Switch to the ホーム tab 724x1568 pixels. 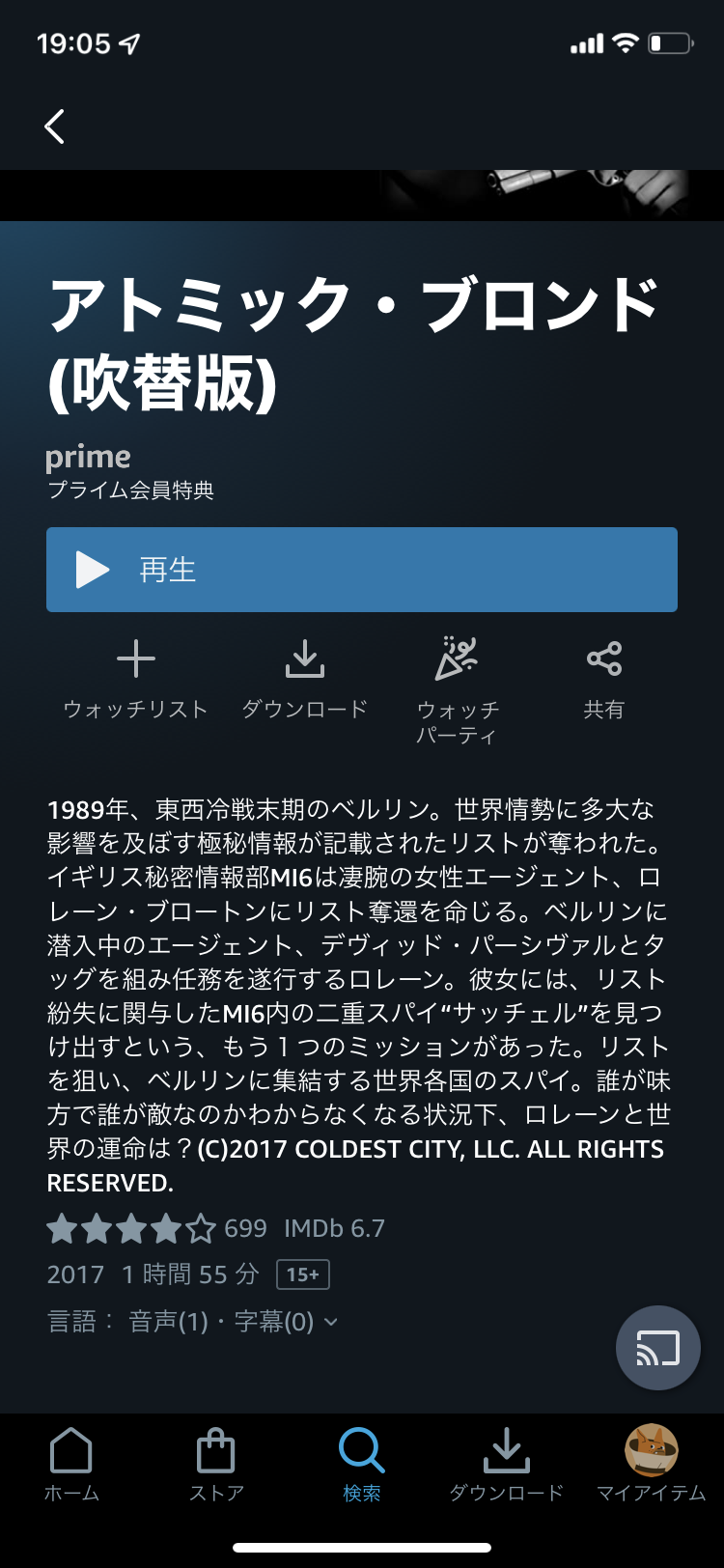pyautogui.click(x=71, y=1465)
